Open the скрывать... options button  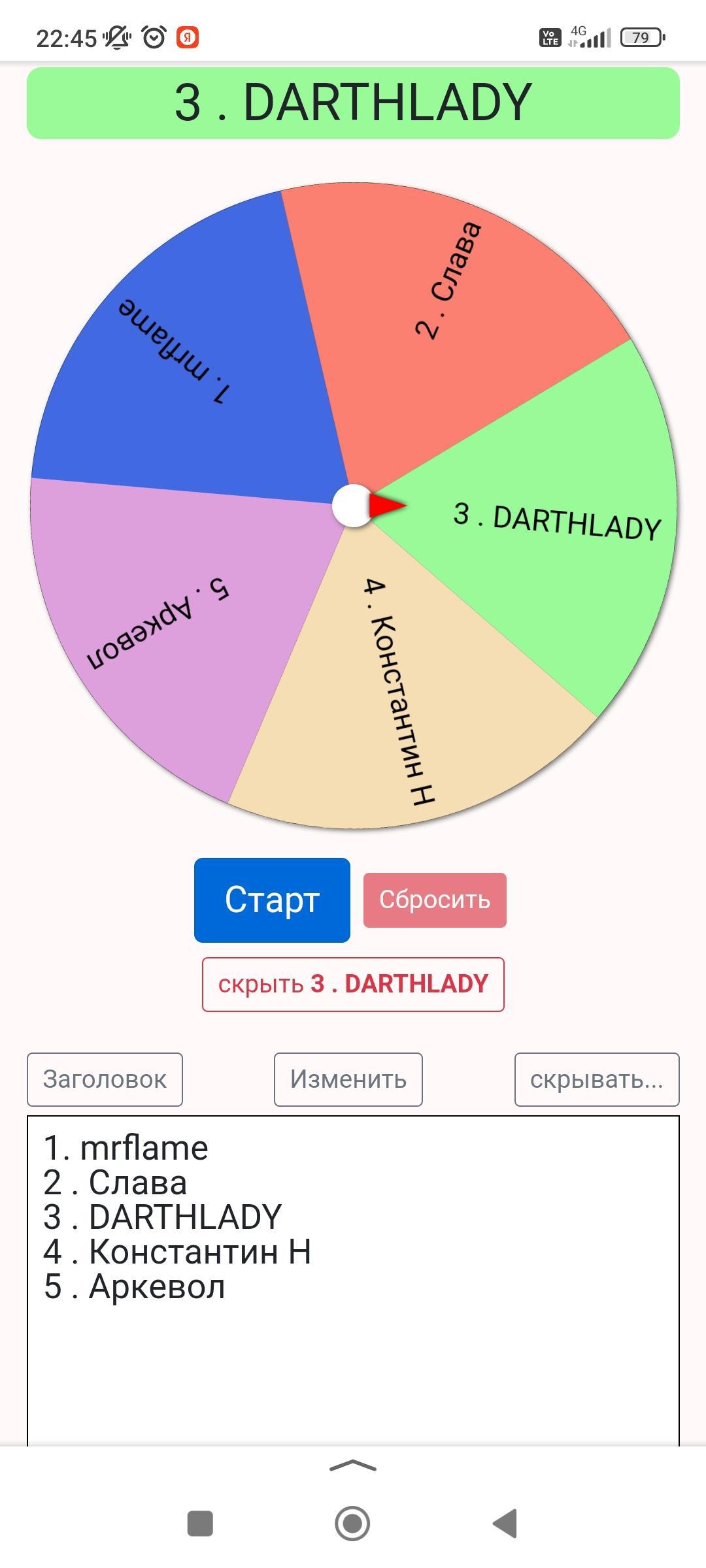[596, 1079]
